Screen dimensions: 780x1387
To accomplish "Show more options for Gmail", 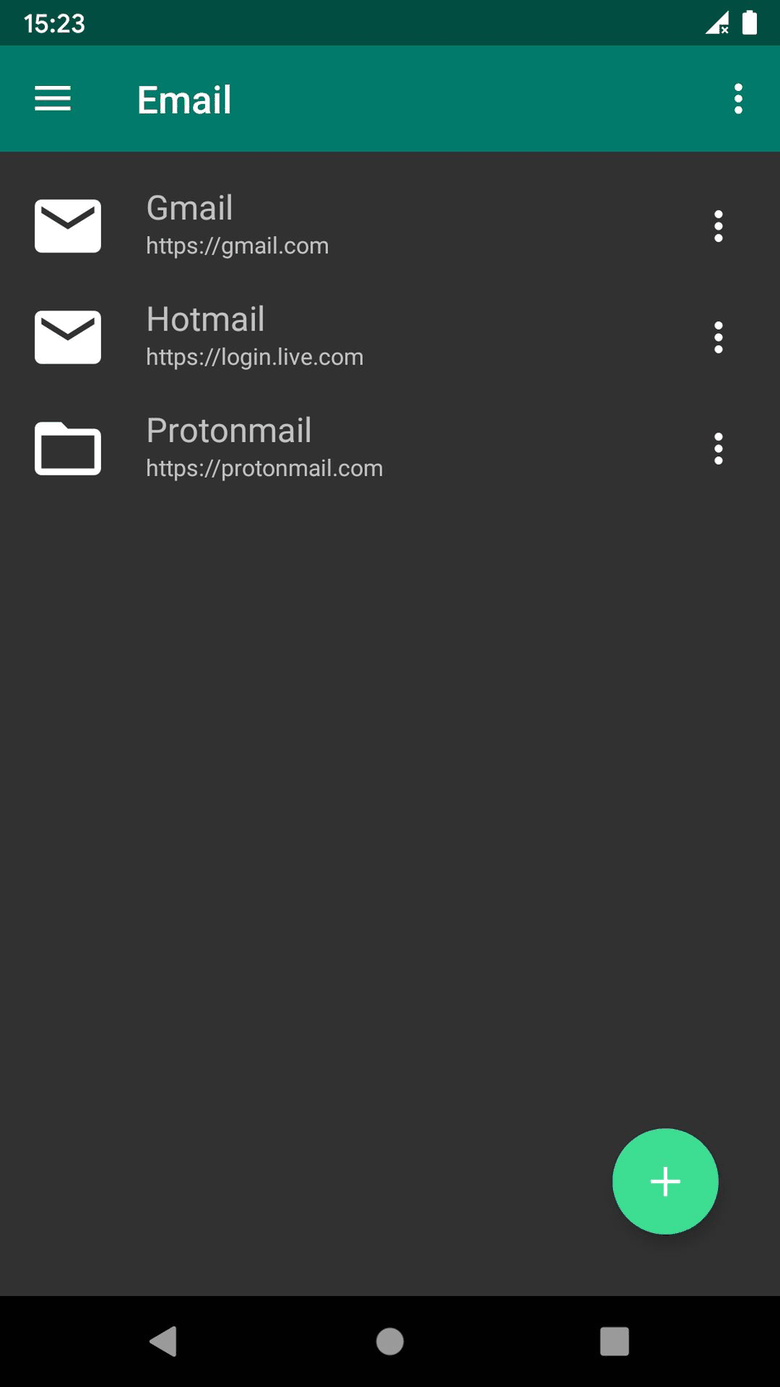I will pos(718,227).
